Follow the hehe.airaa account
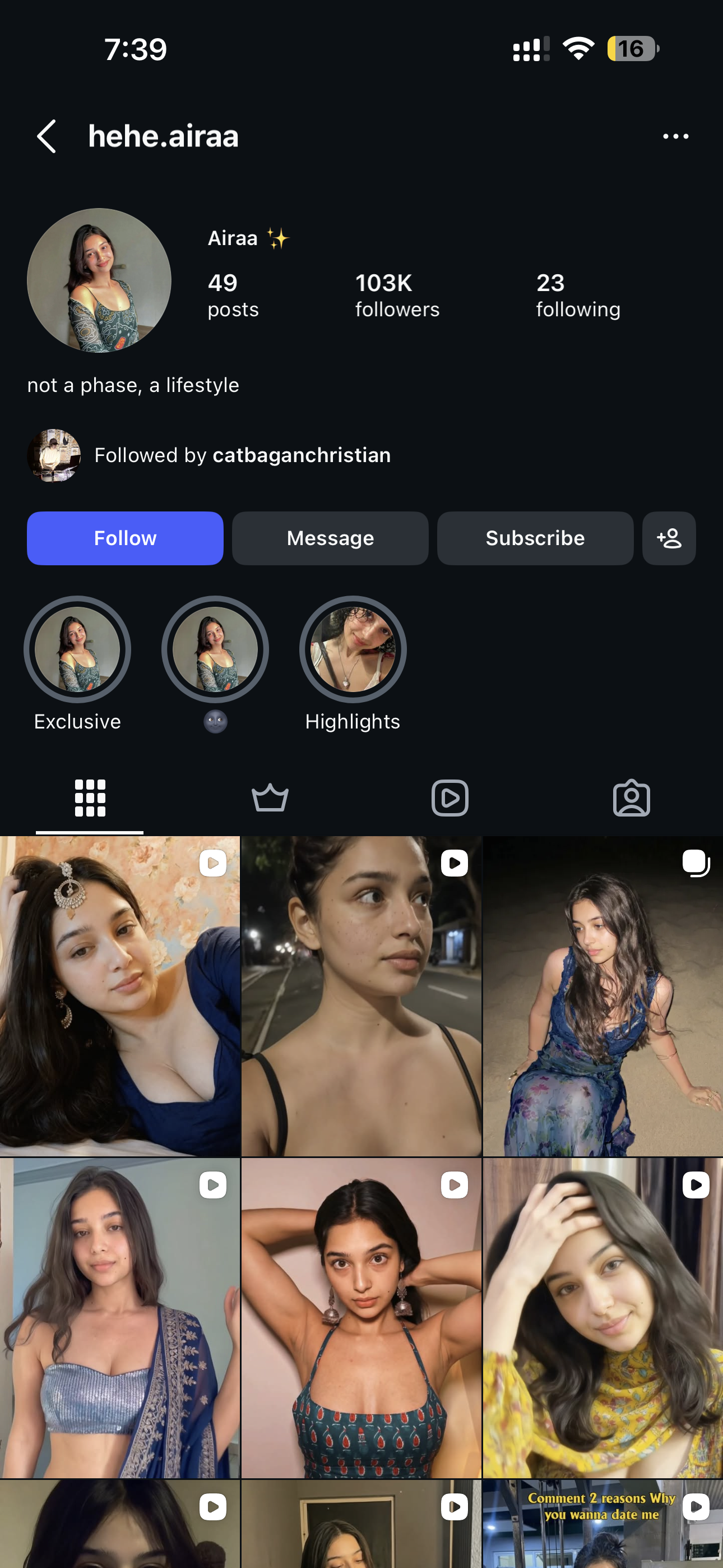 pos(125,538)
